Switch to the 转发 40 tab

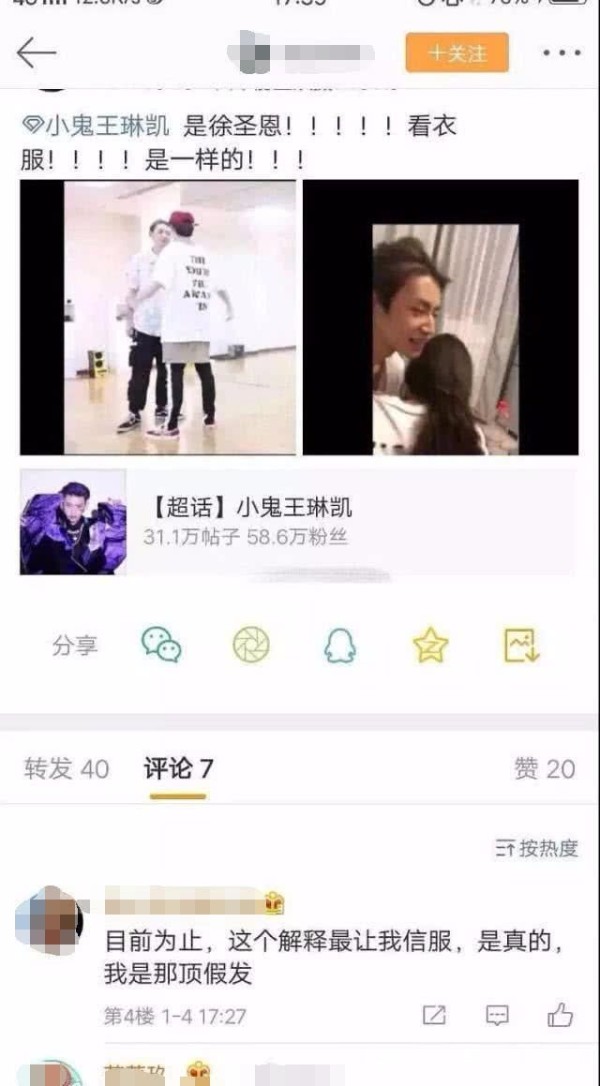pos(67,769)
